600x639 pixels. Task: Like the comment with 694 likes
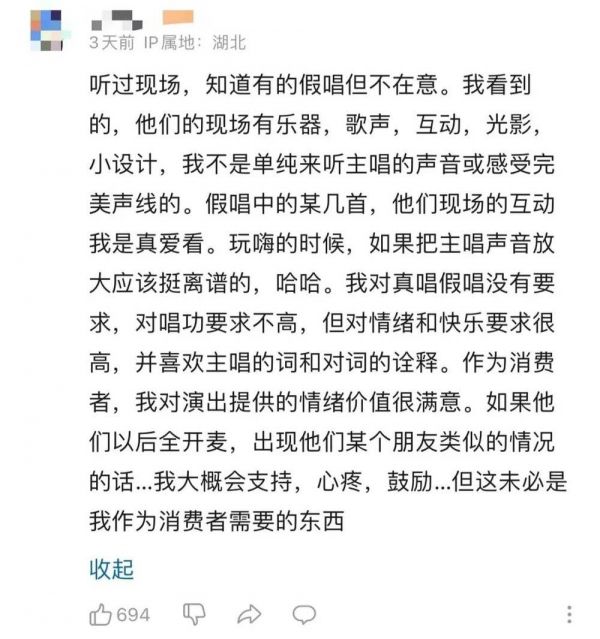[x=102, y=613]
